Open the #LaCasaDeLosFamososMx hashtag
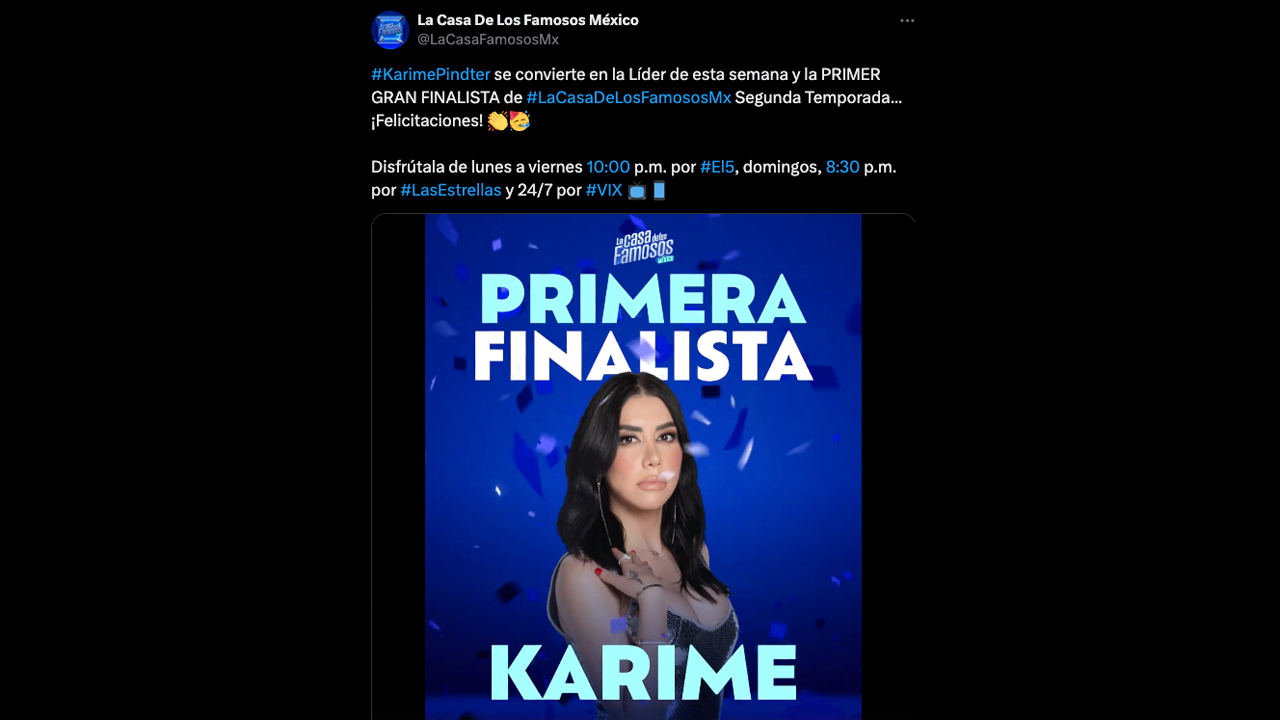 pyautogui.click(x=628, y=97)
